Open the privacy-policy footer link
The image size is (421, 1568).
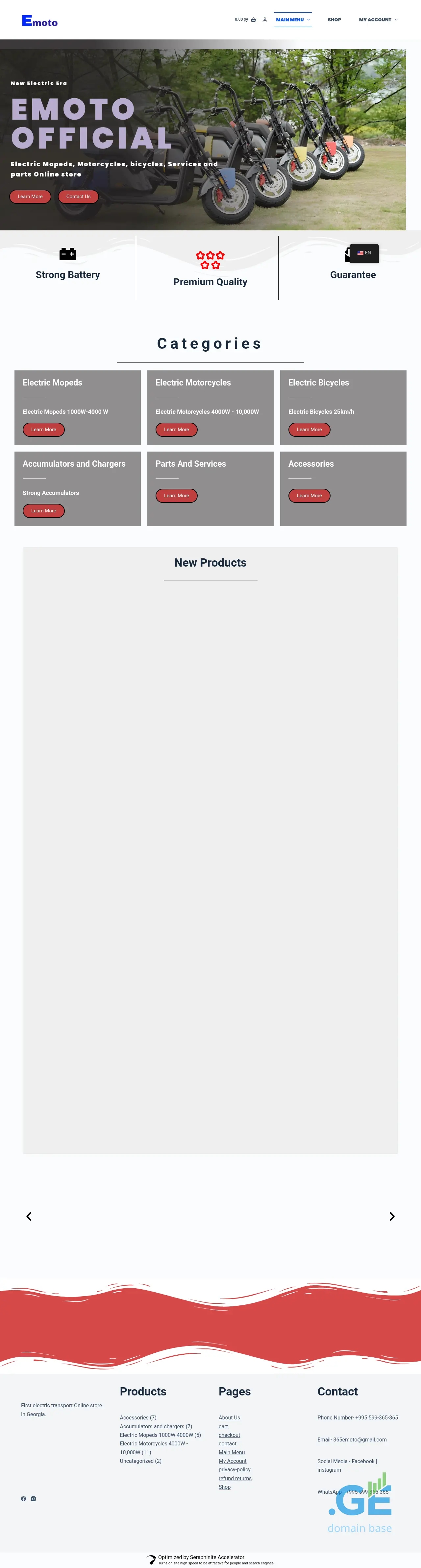[x=235, y=1469]
